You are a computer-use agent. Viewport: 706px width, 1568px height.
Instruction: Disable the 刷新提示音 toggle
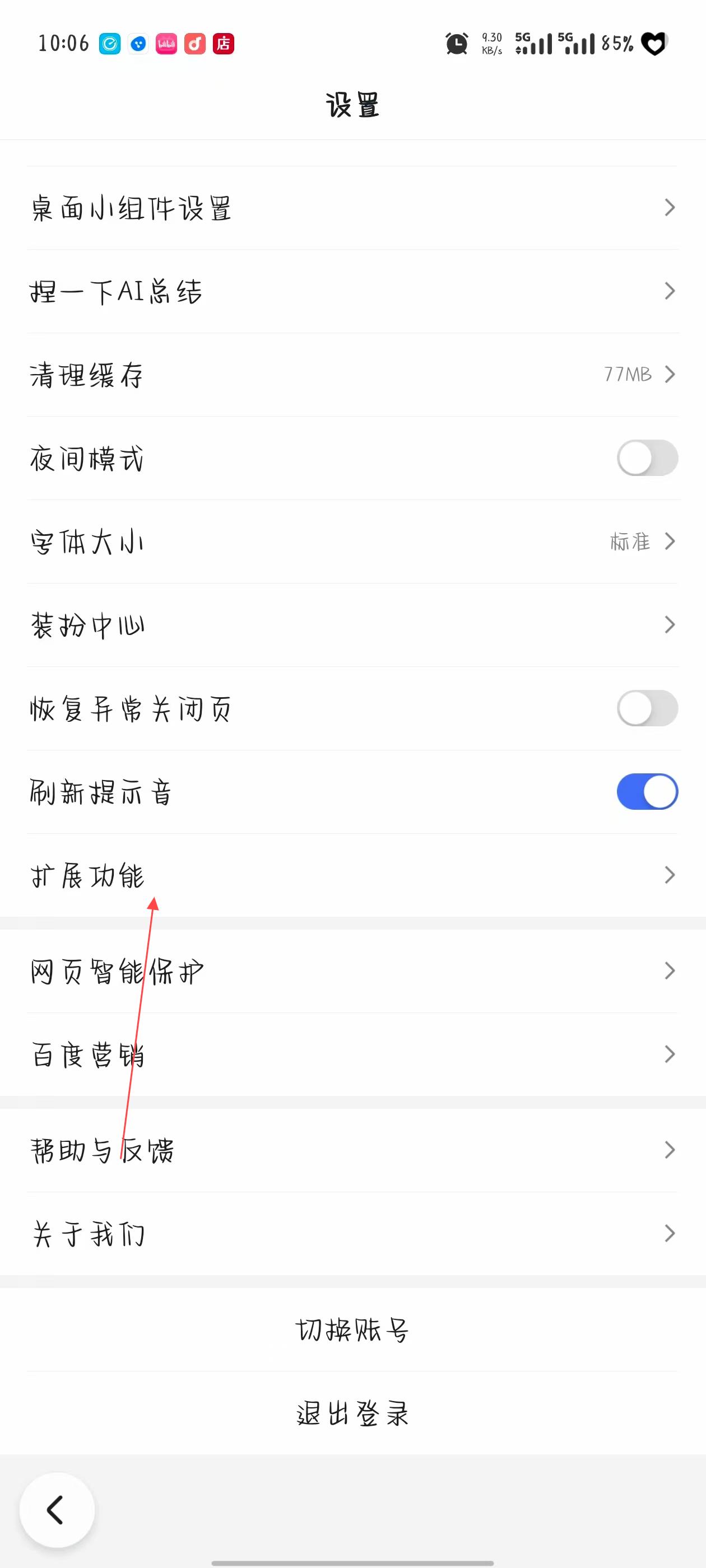tap(647, 791)
